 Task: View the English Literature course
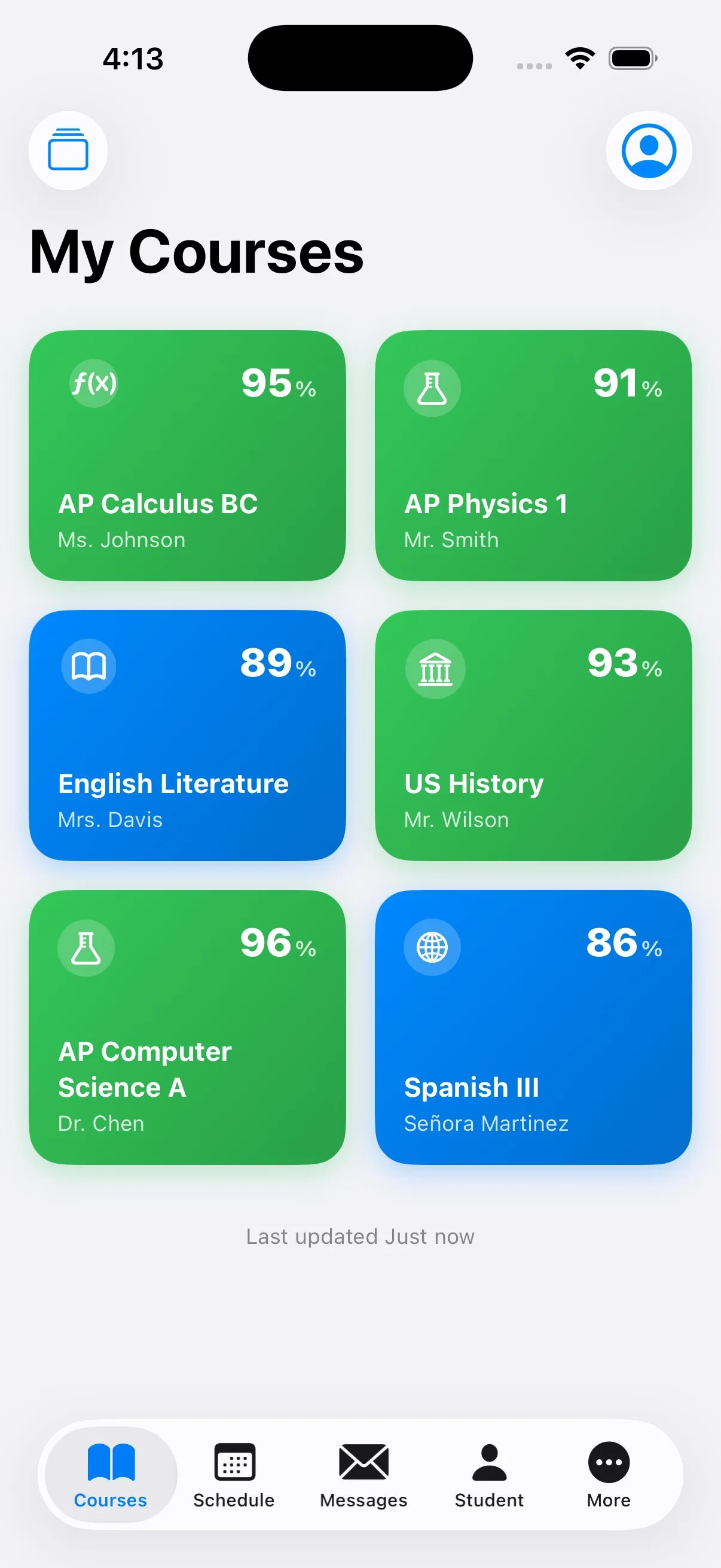point(187,736)
